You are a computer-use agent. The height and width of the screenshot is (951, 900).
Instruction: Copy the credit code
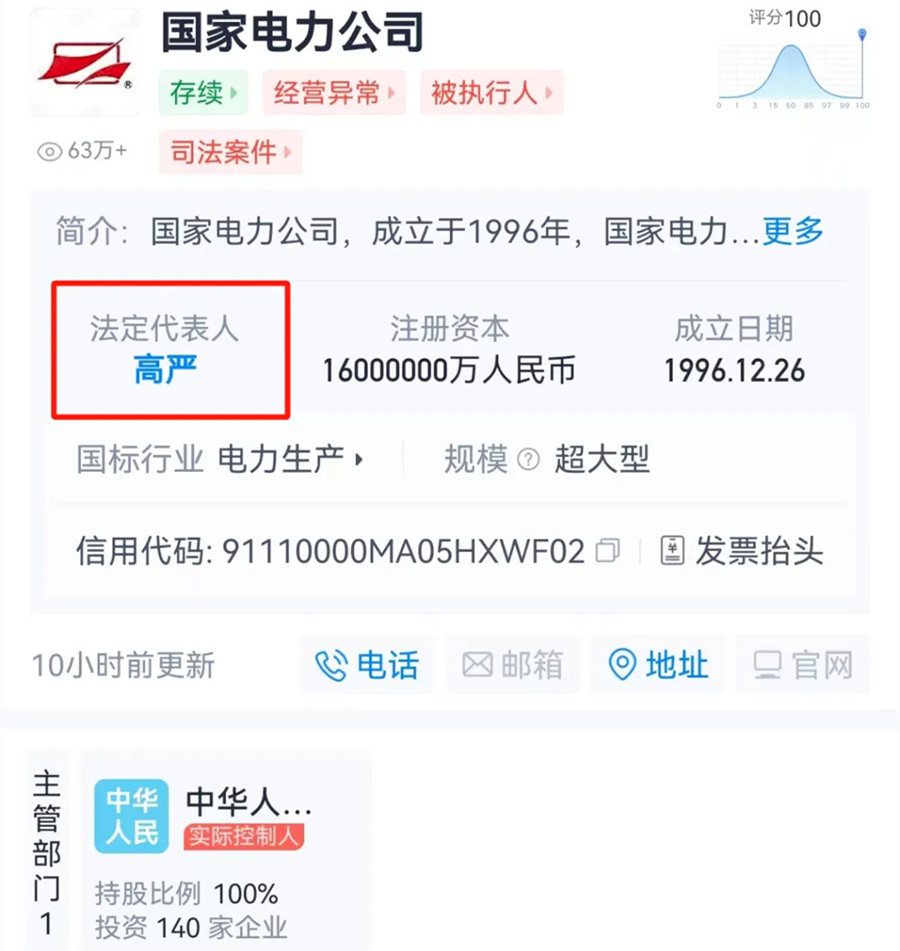tap(607, 551)
